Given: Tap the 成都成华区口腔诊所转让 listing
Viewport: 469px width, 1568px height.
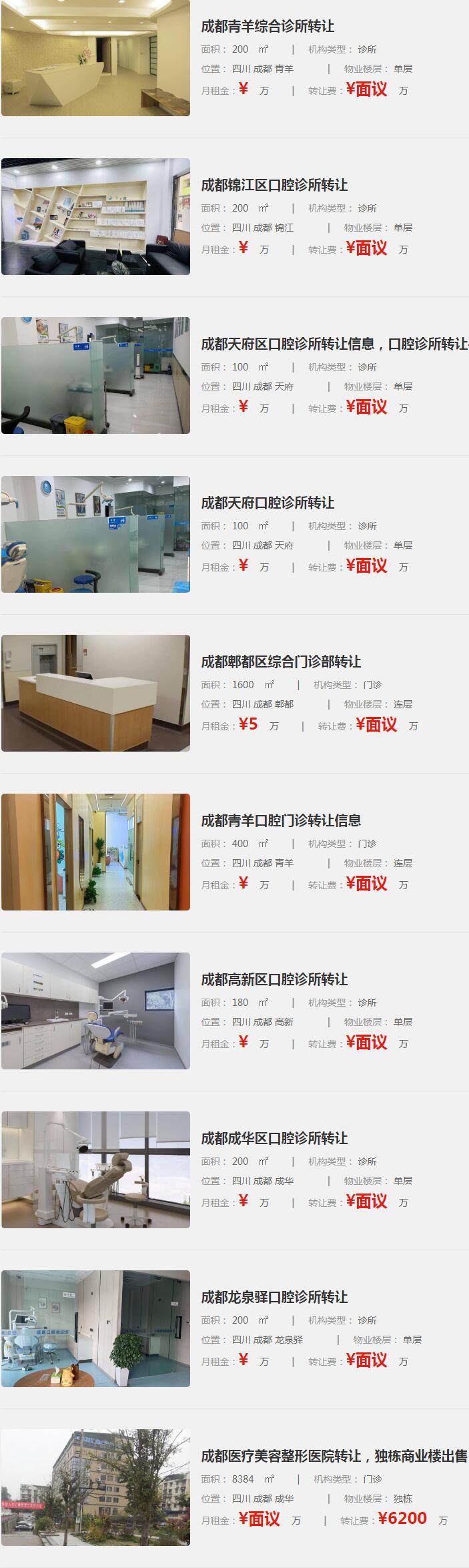Looking at the screenshot, I should 274,1139.
